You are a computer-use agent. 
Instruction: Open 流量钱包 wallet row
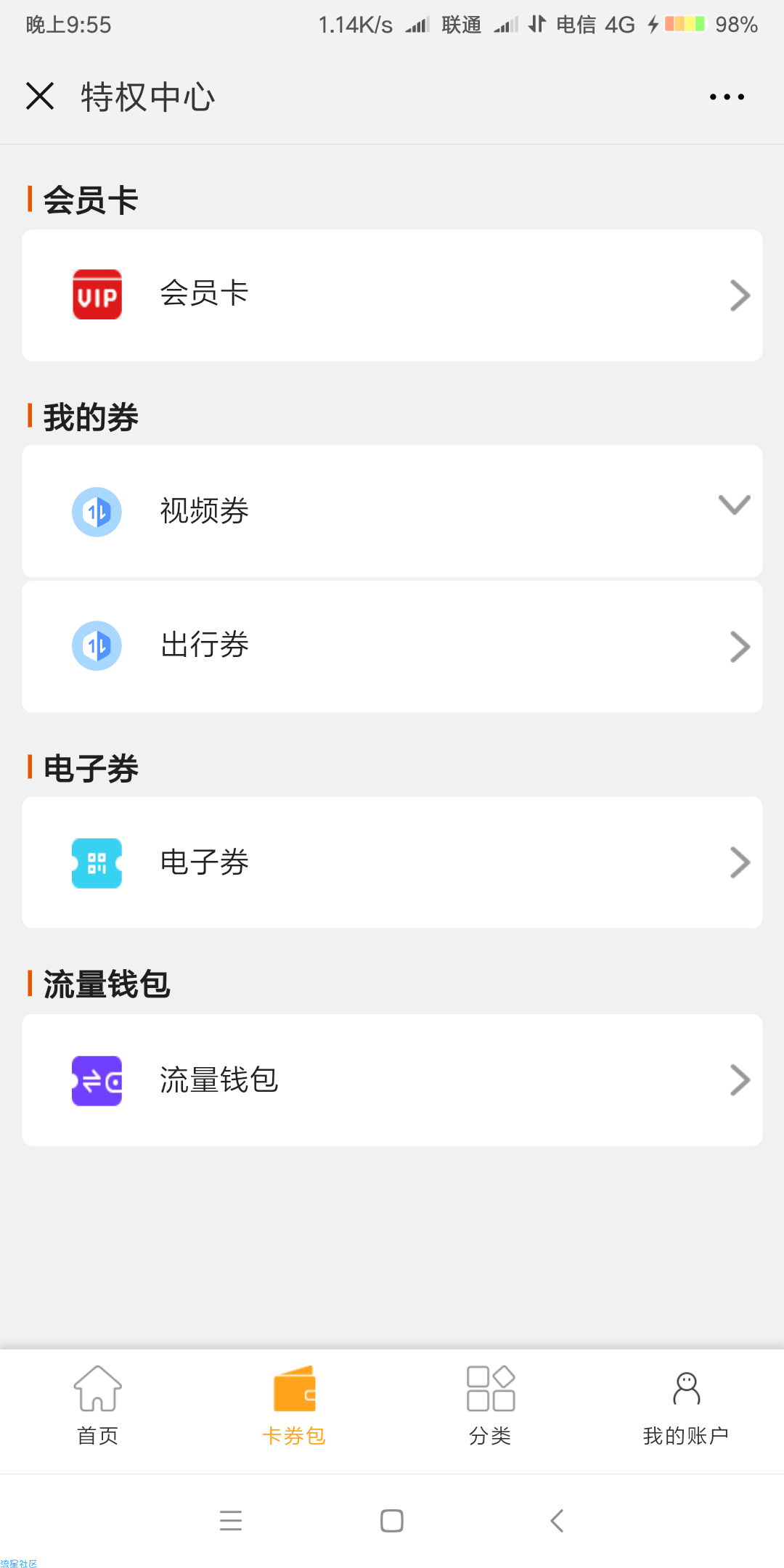point(392,1080)
